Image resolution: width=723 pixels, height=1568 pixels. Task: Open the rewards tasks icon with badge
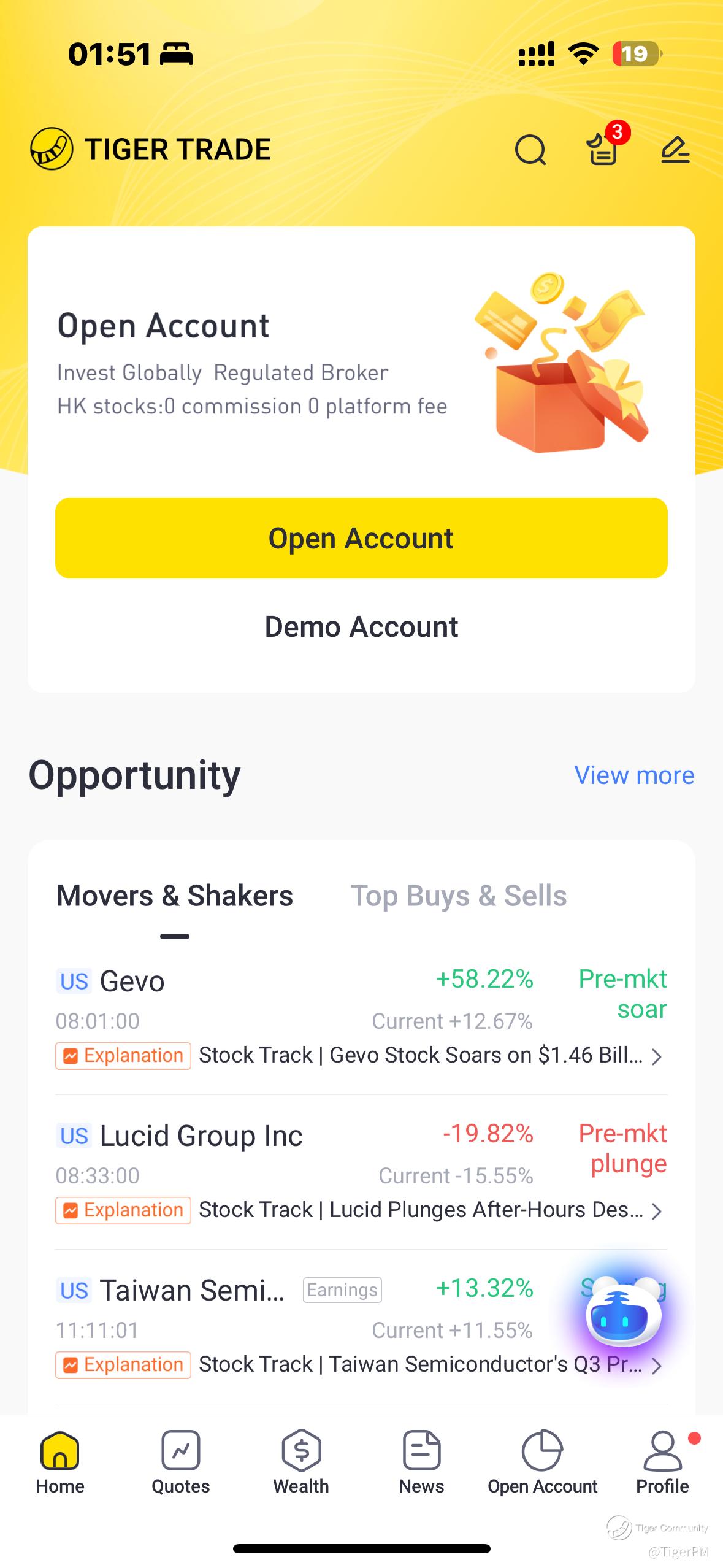click(603, 148)
